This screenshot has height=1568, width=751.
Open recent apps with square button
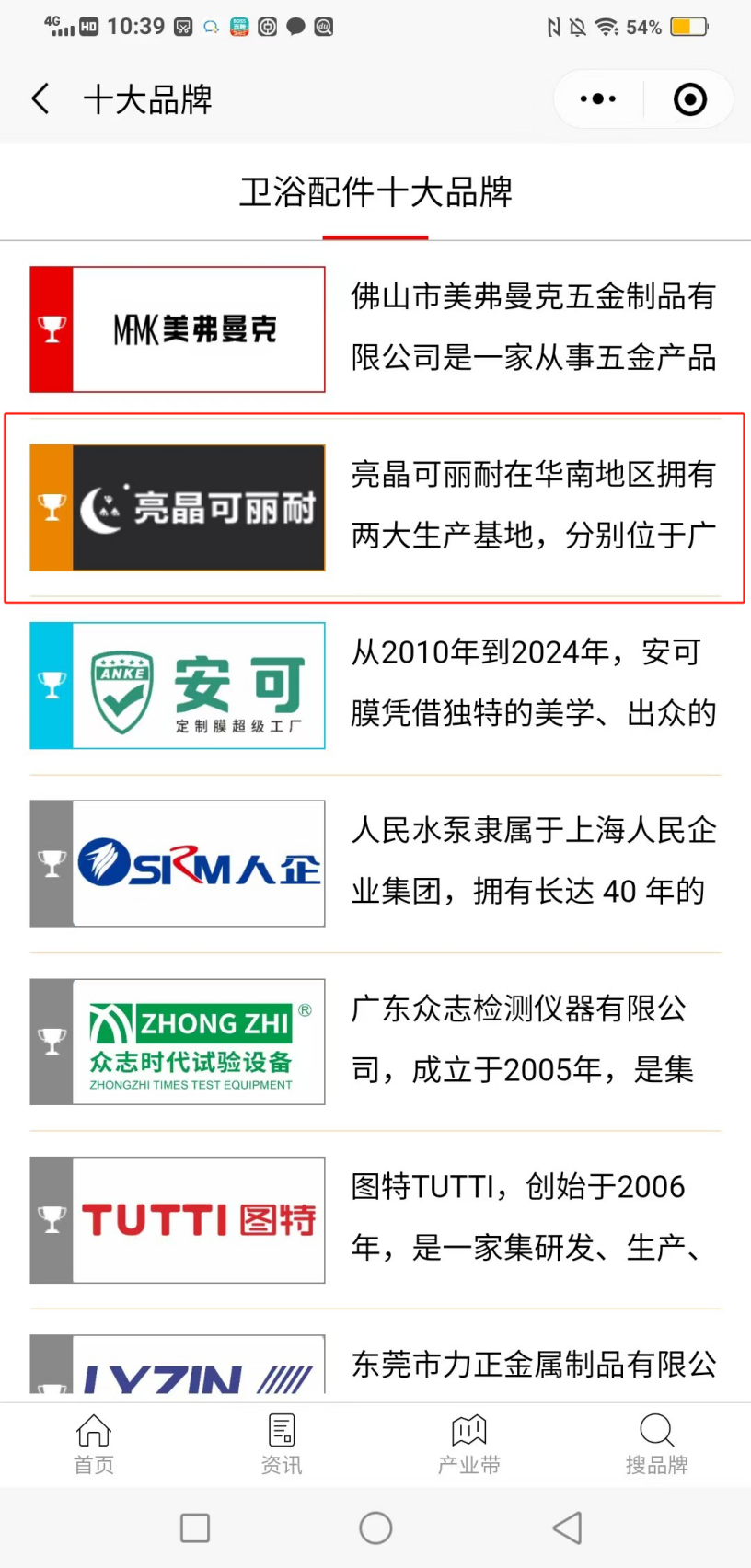point(195,1528)
